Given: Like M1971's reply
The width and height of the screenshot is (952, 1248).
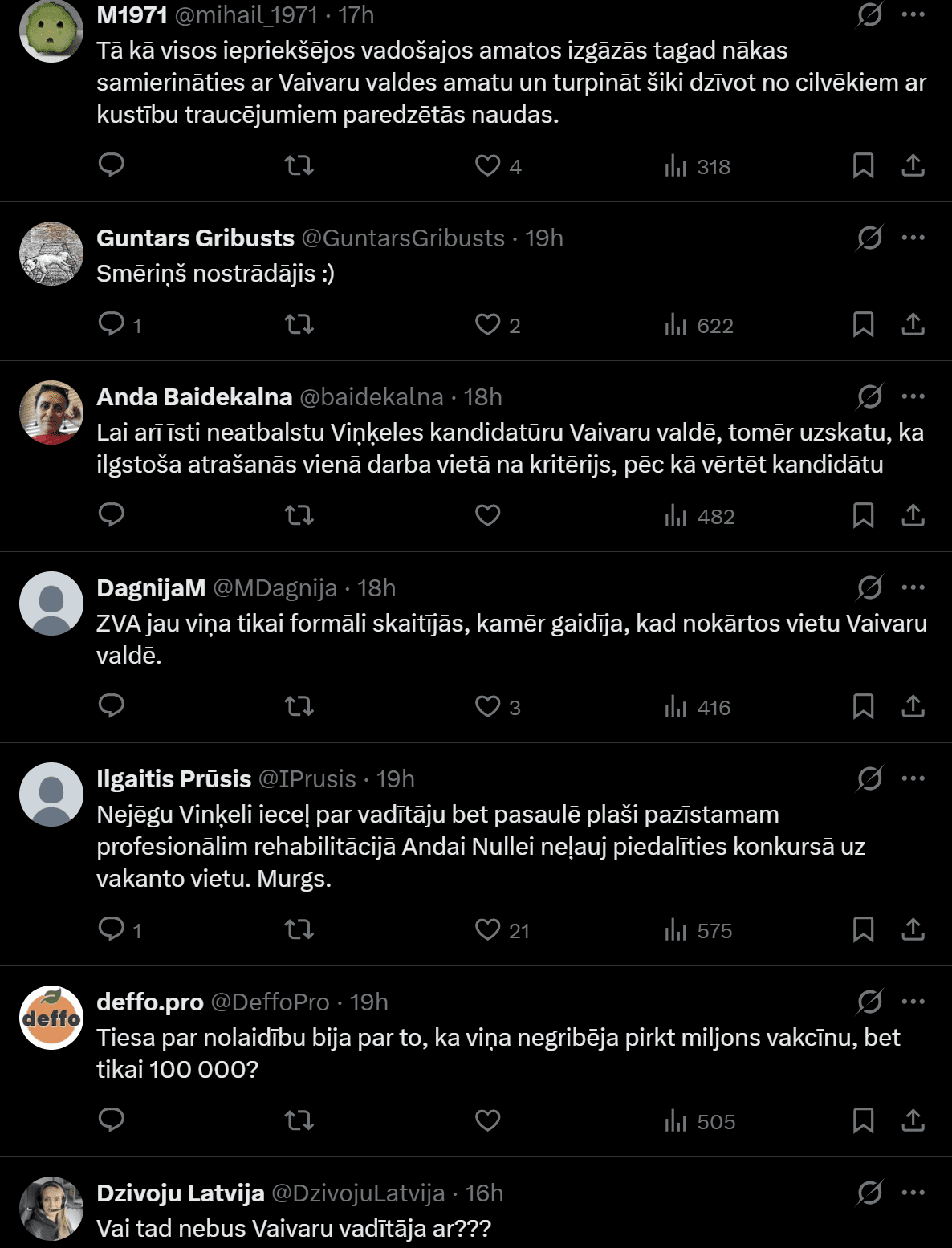Looking at the screenshot, I should pos(487,165).
